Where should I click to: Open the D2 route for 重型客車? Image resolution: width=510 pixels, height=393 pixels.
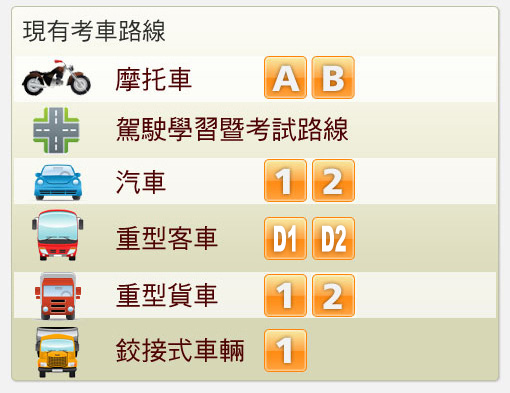[x=333, y=239]
